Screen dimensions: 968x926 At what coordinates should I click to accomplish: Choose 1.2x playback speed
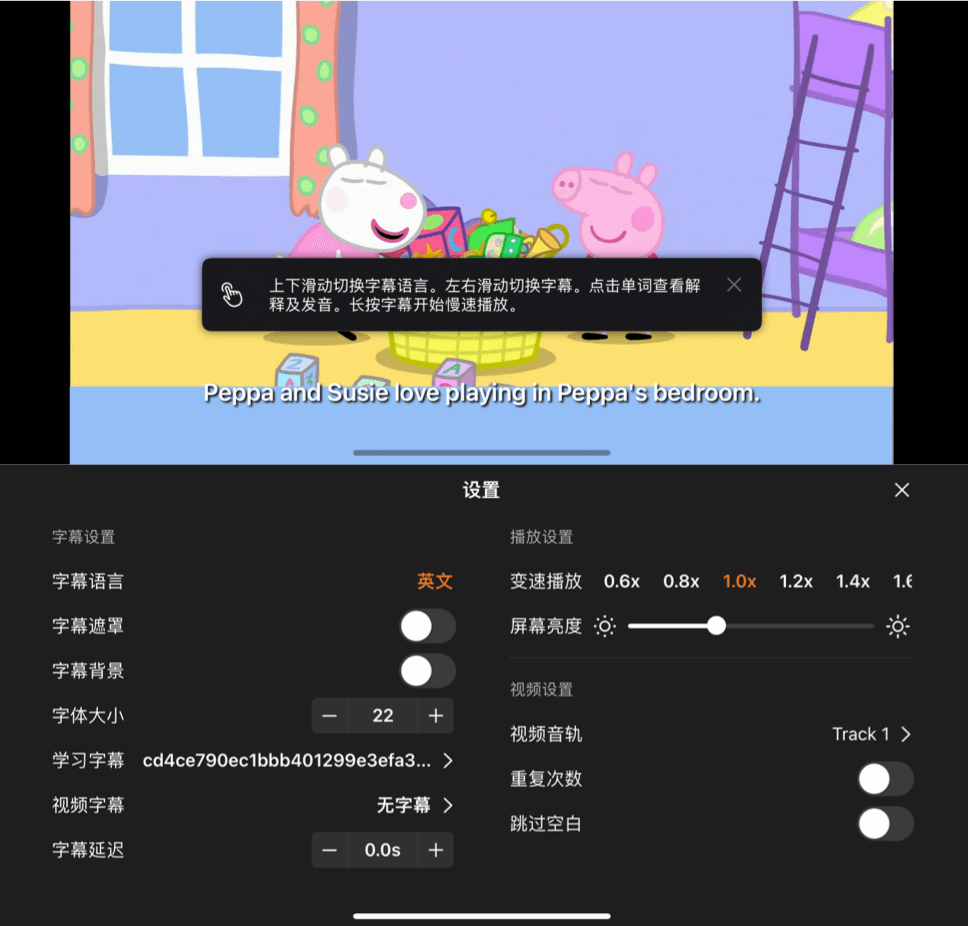pos(796,581)
